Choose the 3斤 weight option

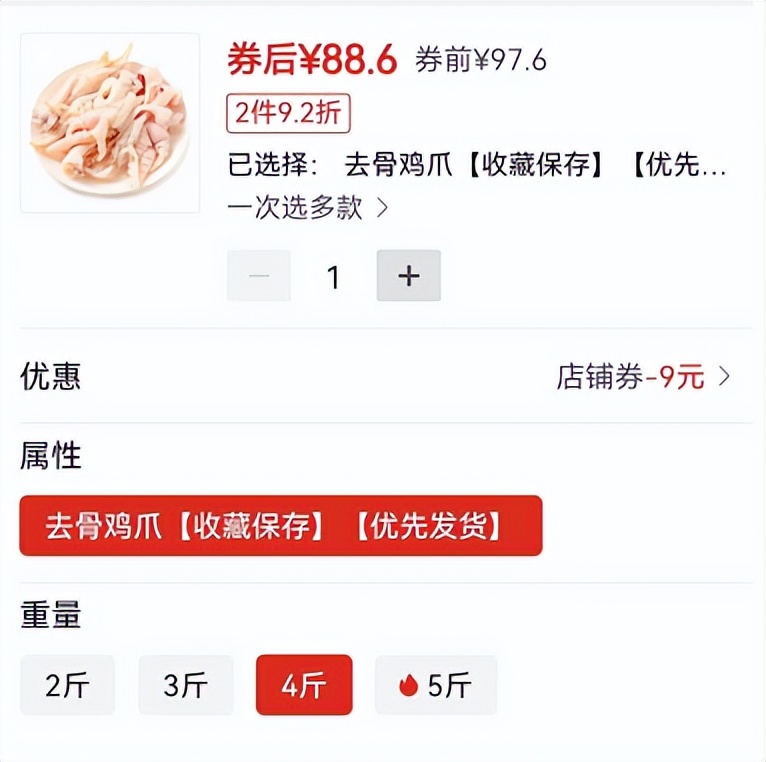click(185, 686)
